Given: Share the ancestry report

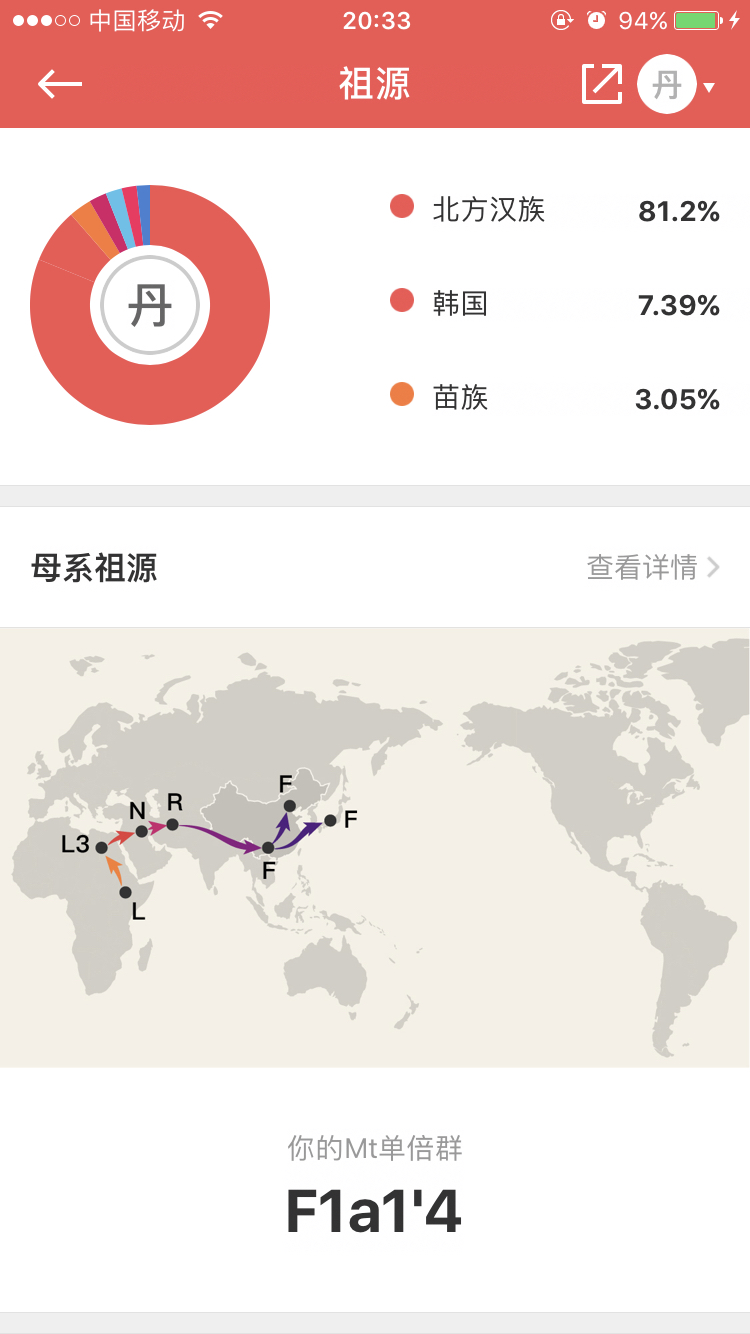Looking at the screenshot, I should [602, 84].
